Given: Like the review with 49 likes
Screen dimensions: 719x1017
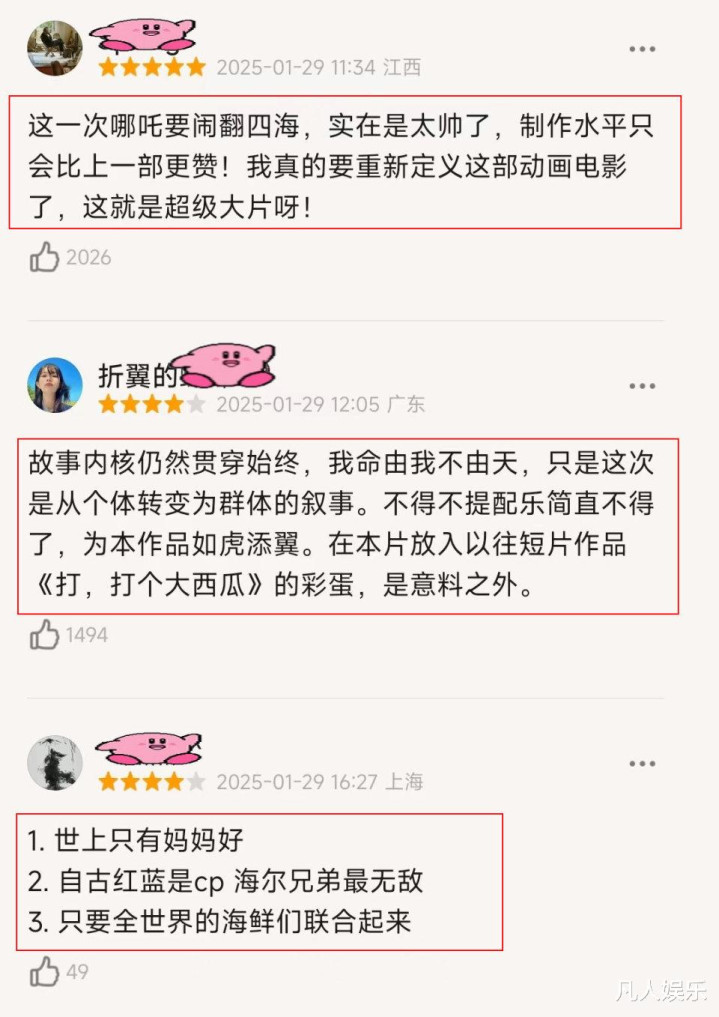Looking at the screenshot, I should click(x=45, y=971).
